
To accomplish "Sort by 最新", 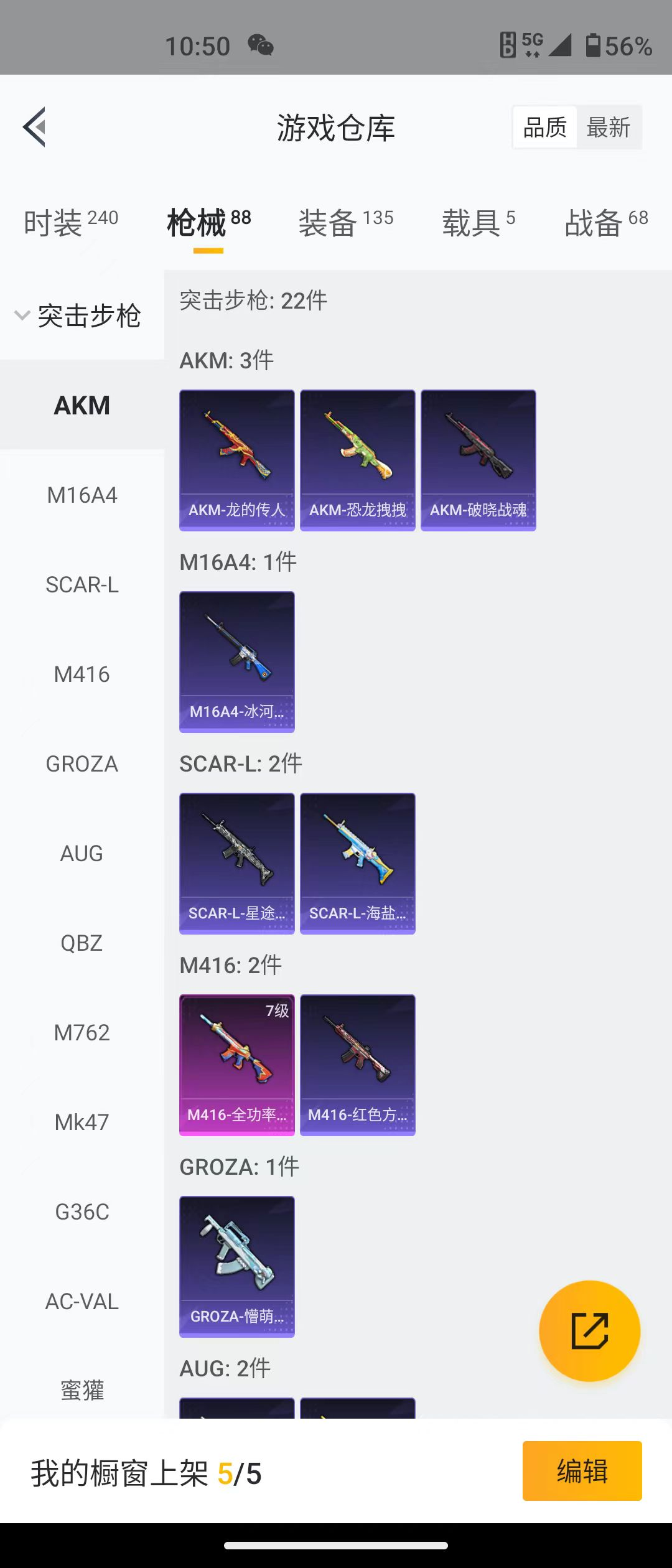I will (608, 128).
